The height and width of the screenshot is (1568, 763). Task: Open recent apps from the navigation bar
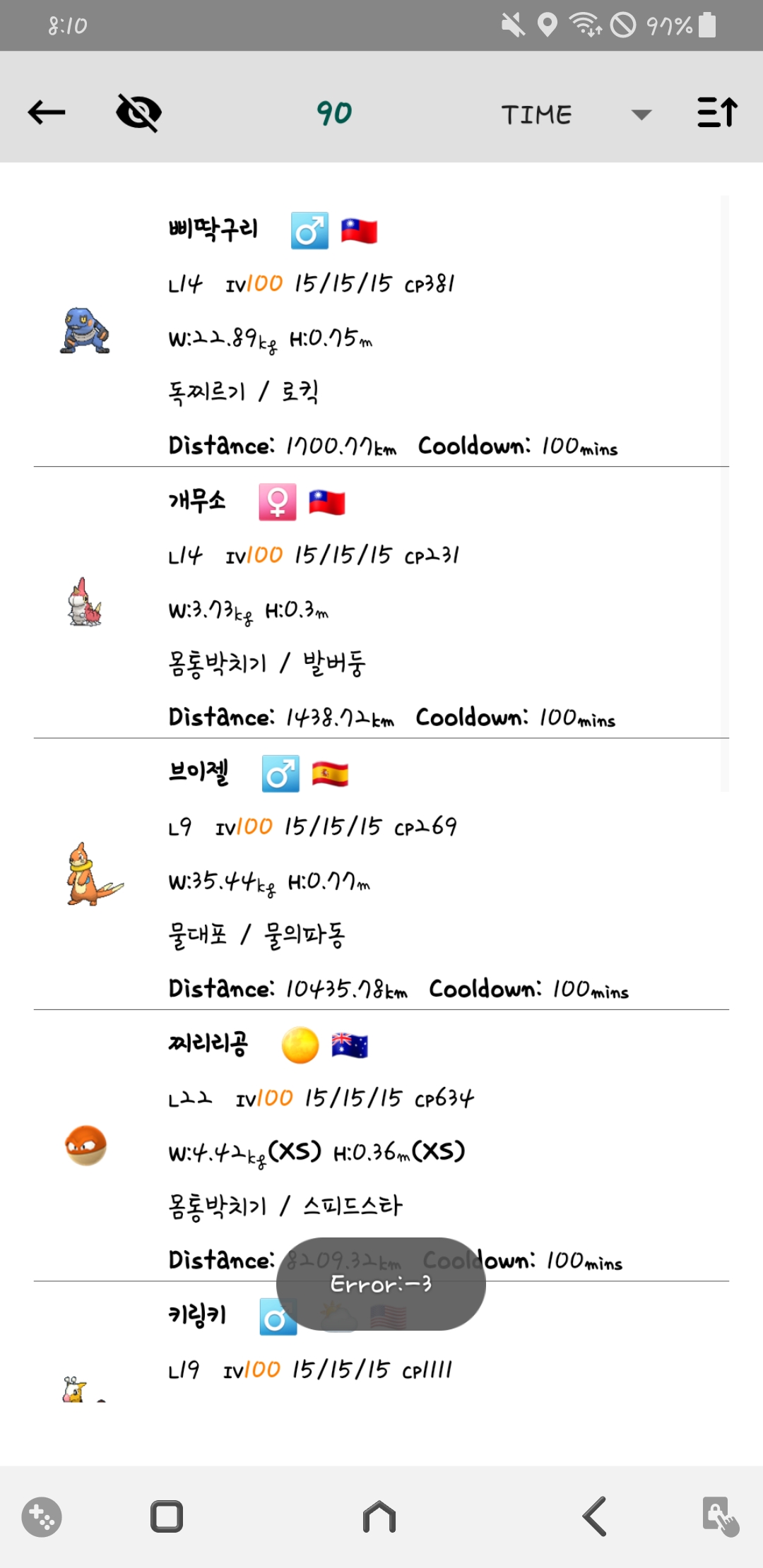tap(167, 1516)
